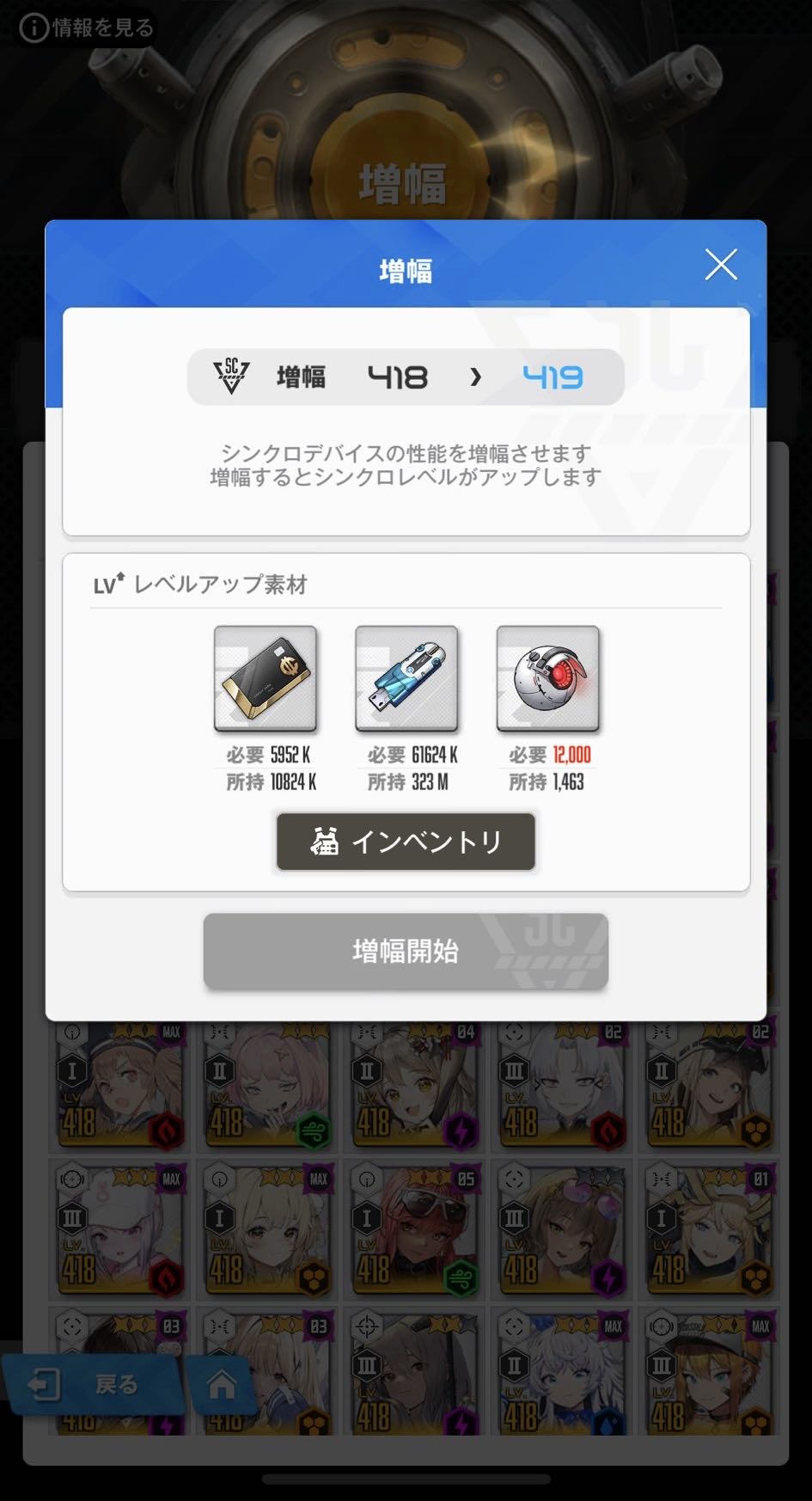
Task: Return to the home screen icon
Action: [x=222, y=1385]
